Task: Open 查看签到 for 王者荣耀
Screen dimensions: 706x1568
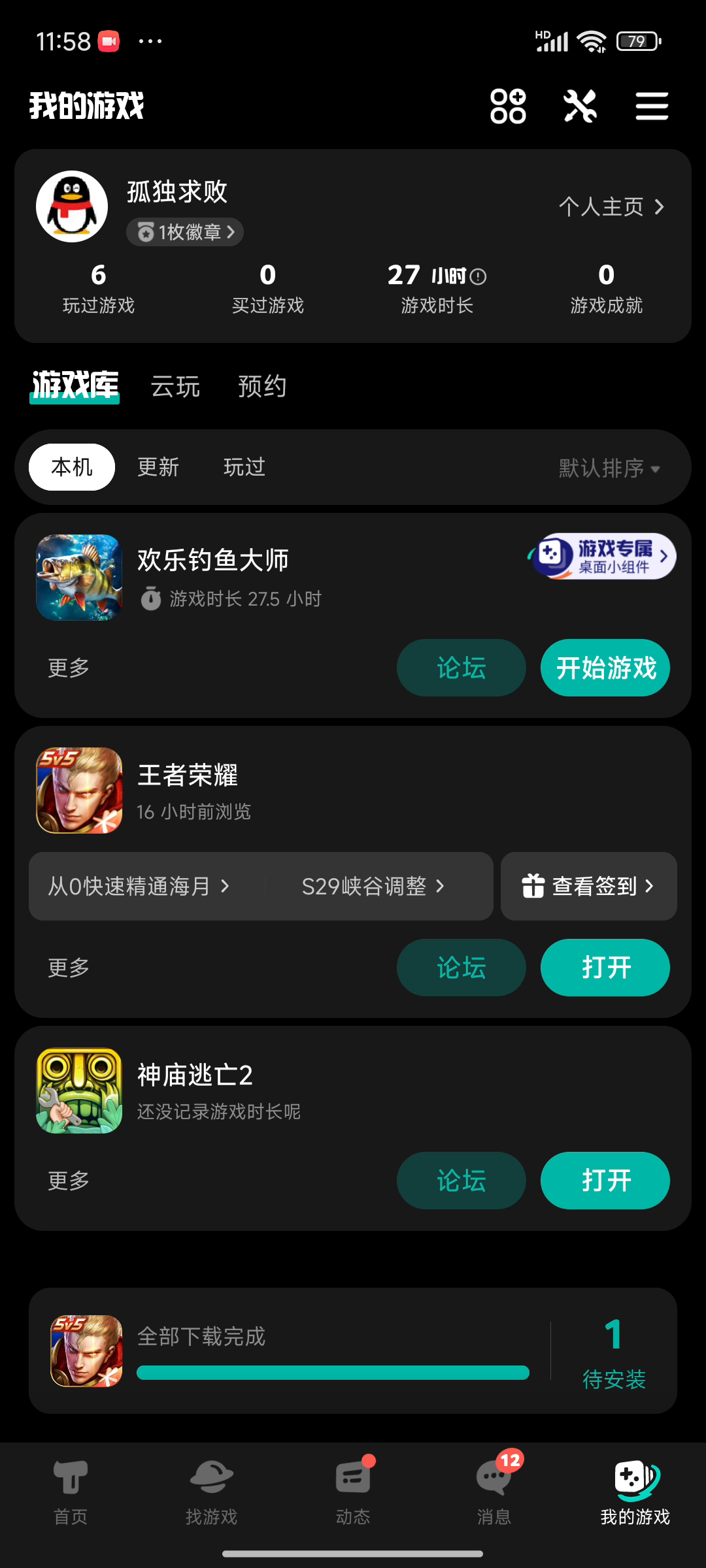Action: tap(588, 887)
